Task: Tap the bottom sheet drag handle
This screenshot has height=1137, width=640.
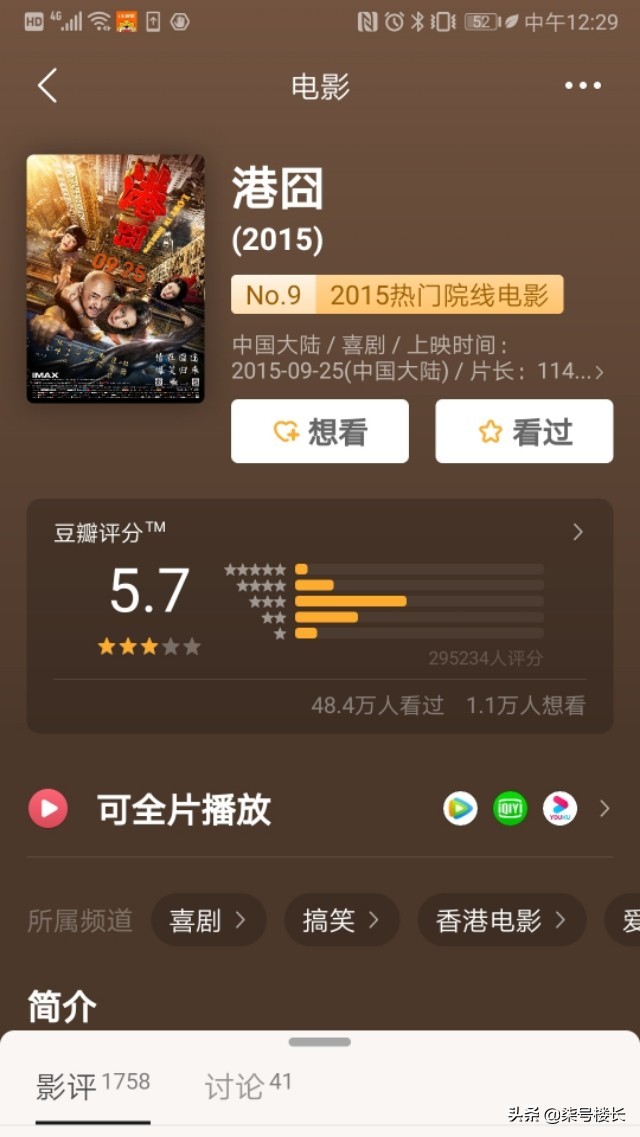Action: tap(320, 1042)
